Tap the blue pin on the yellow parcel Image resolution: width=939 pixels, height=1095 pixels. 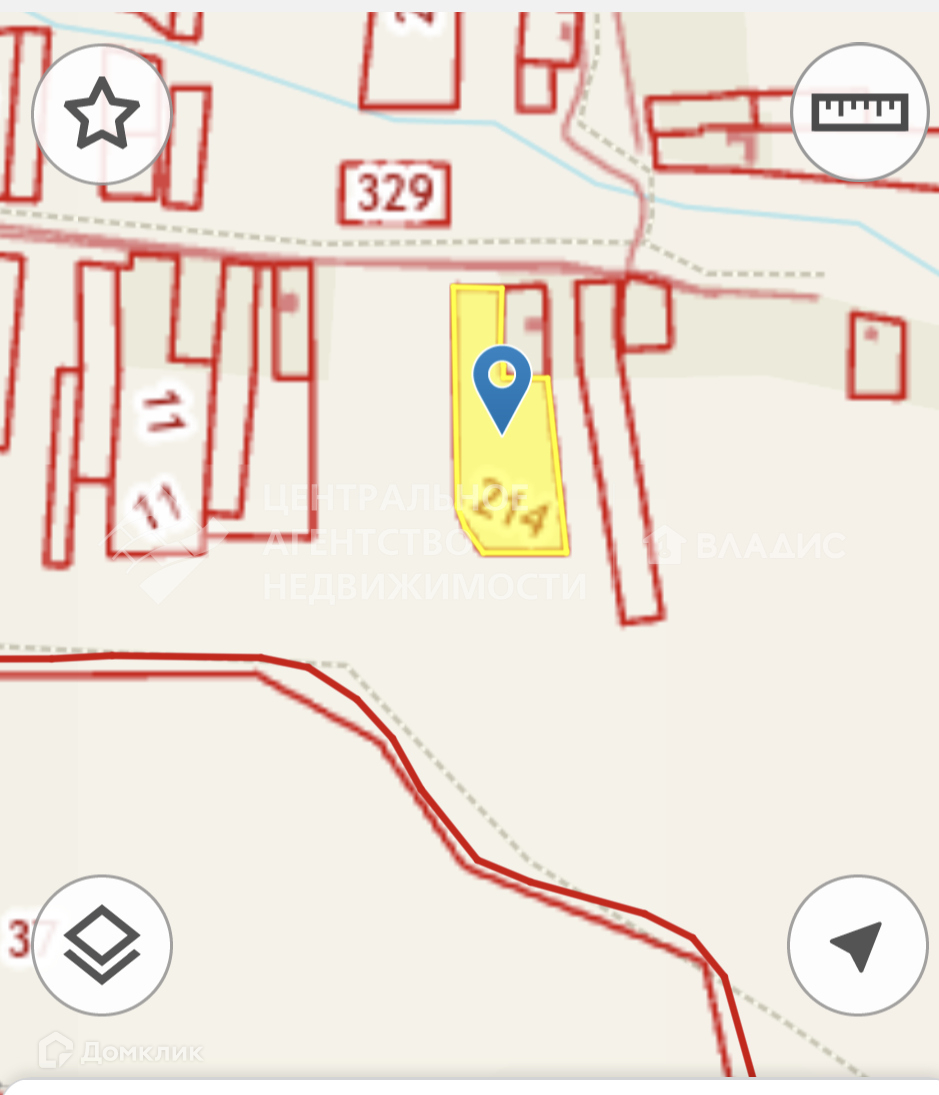501,385
